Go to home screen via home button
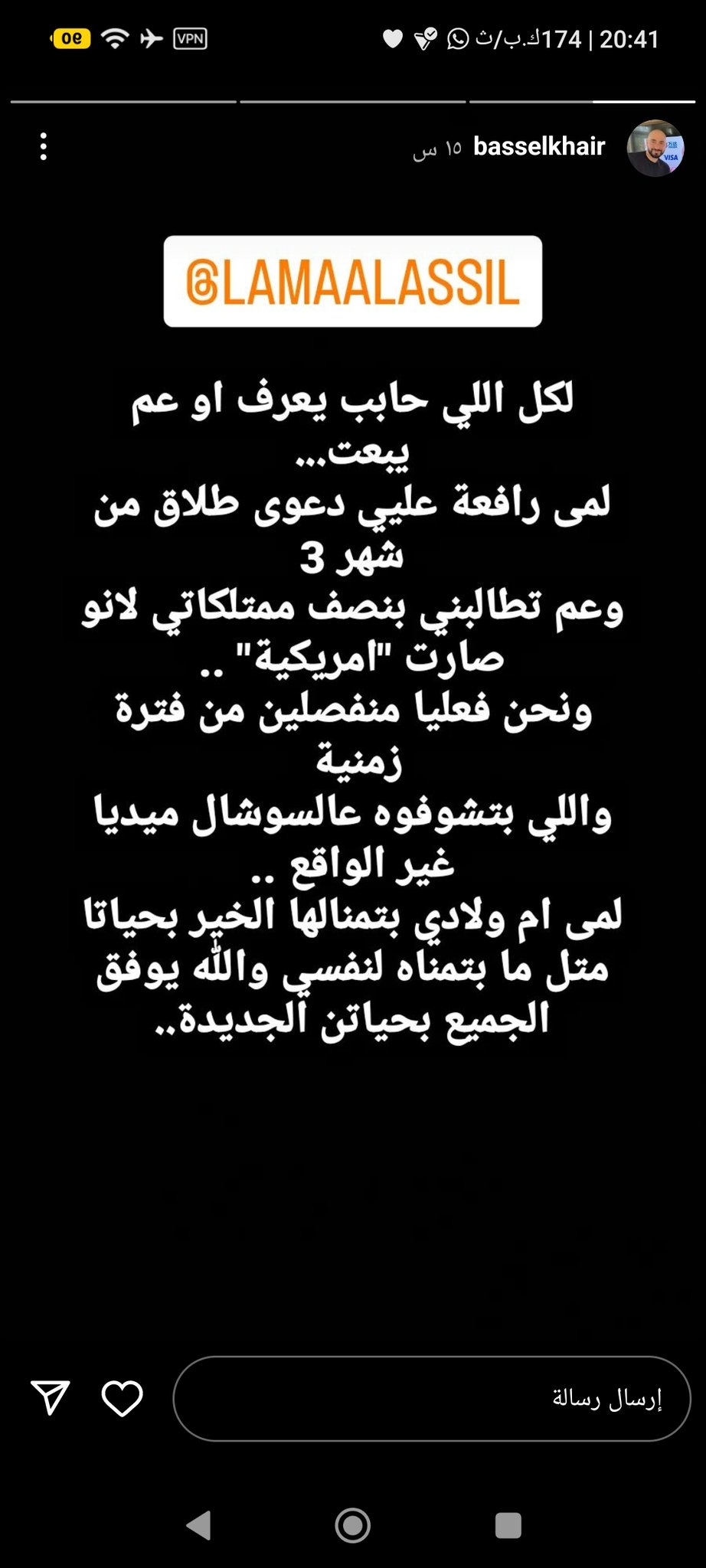706x1568 pixels. pyautogui.click(x=353, y=1525)
